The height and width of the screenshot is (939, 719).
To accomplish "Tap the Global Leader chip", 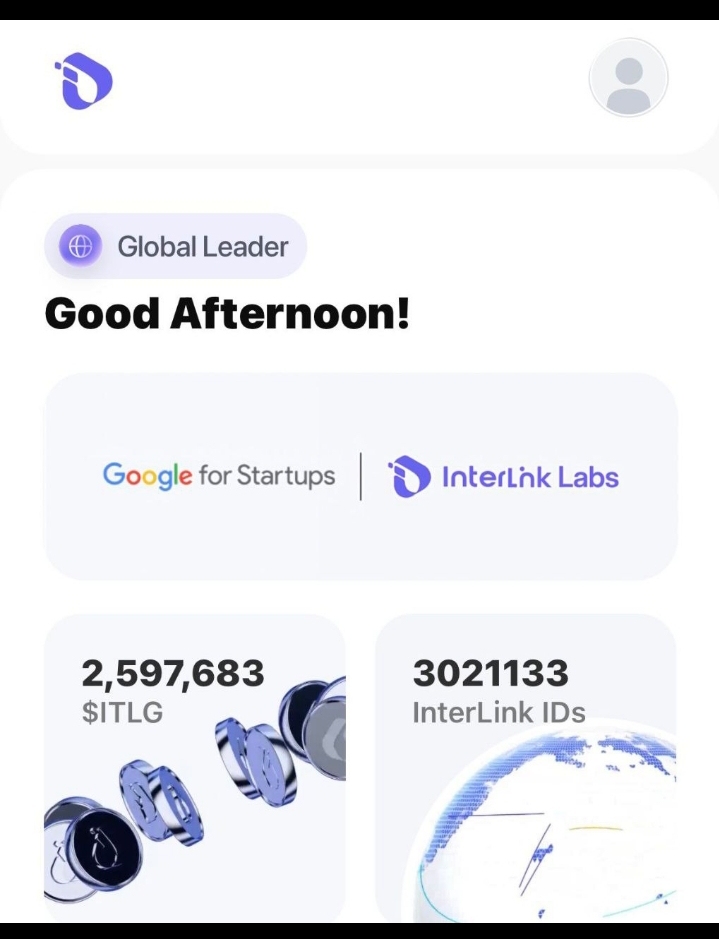I will point(176,246).
